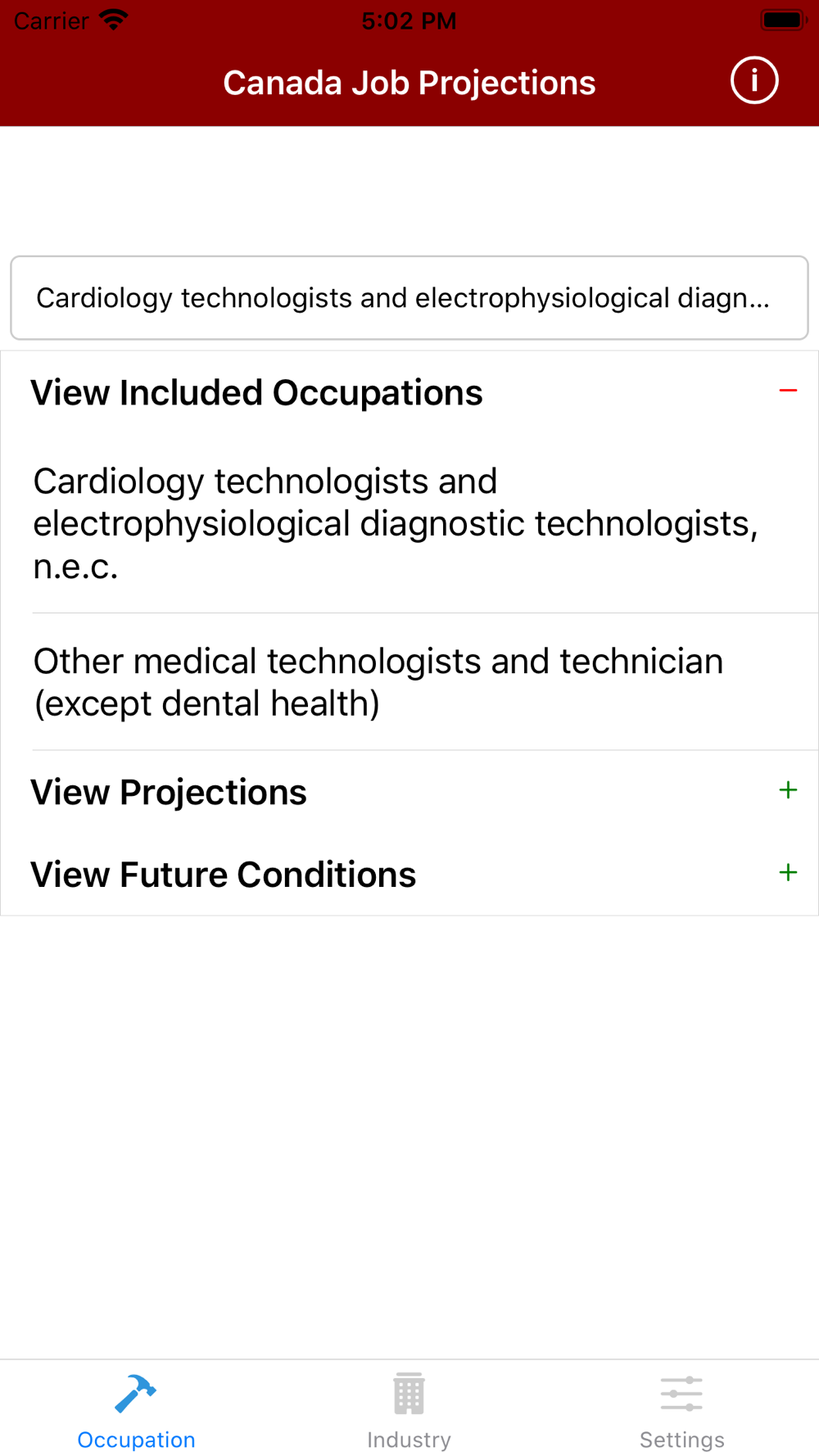Open the info icon in header

[x=753, y=81]
